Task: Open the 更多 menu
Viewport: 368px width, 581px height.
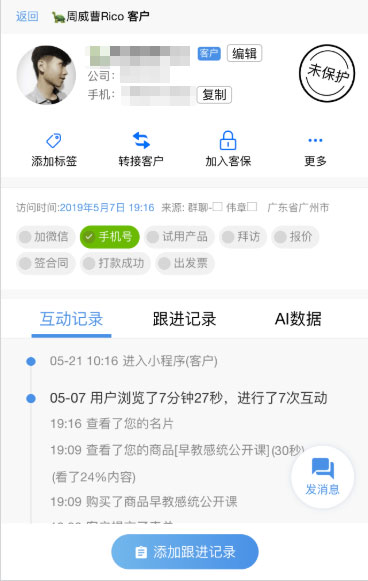Action: click(315, 150)
